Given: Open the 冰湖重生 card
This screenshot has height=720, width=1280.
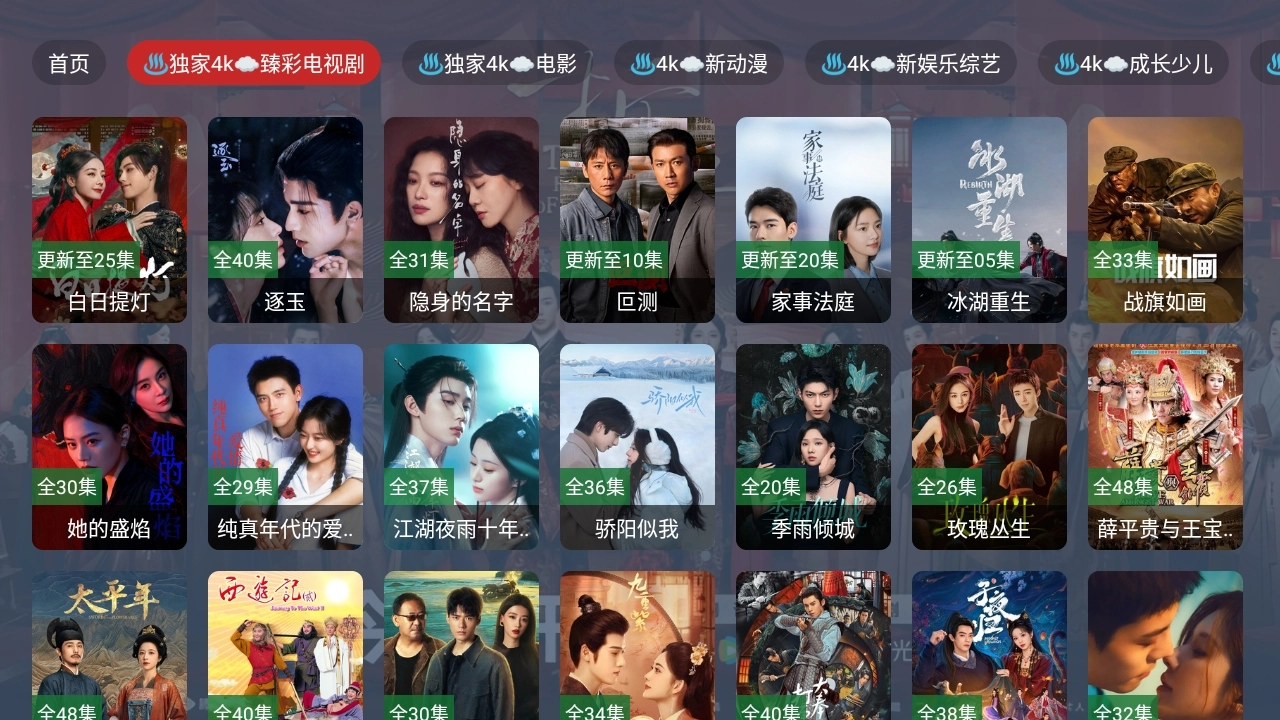Looking at the screenshot, I should pyautogui.click(x=989, y=220).
